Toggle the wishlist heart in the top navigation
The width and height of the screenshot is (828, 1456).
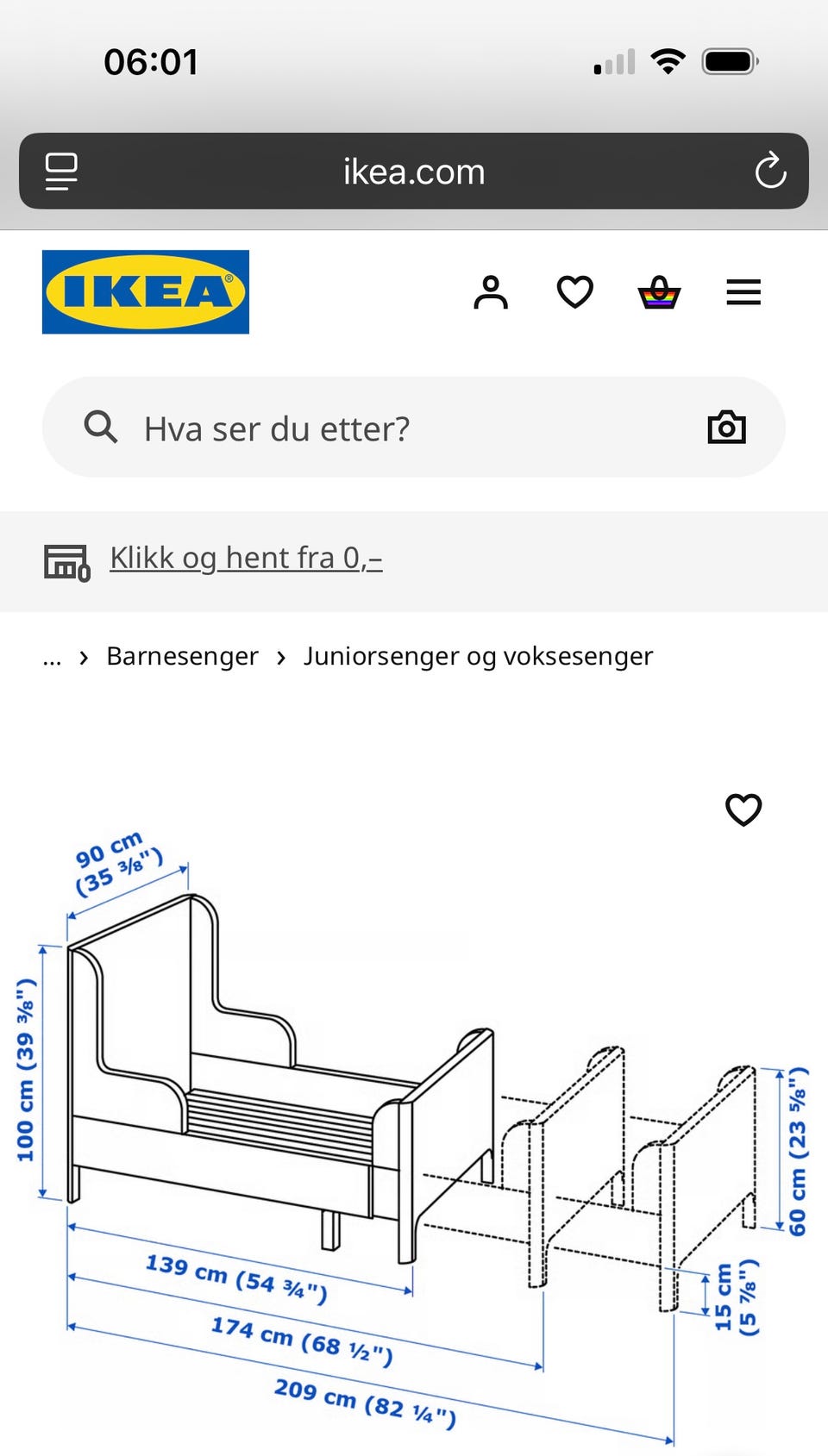[x=574, y=292]
